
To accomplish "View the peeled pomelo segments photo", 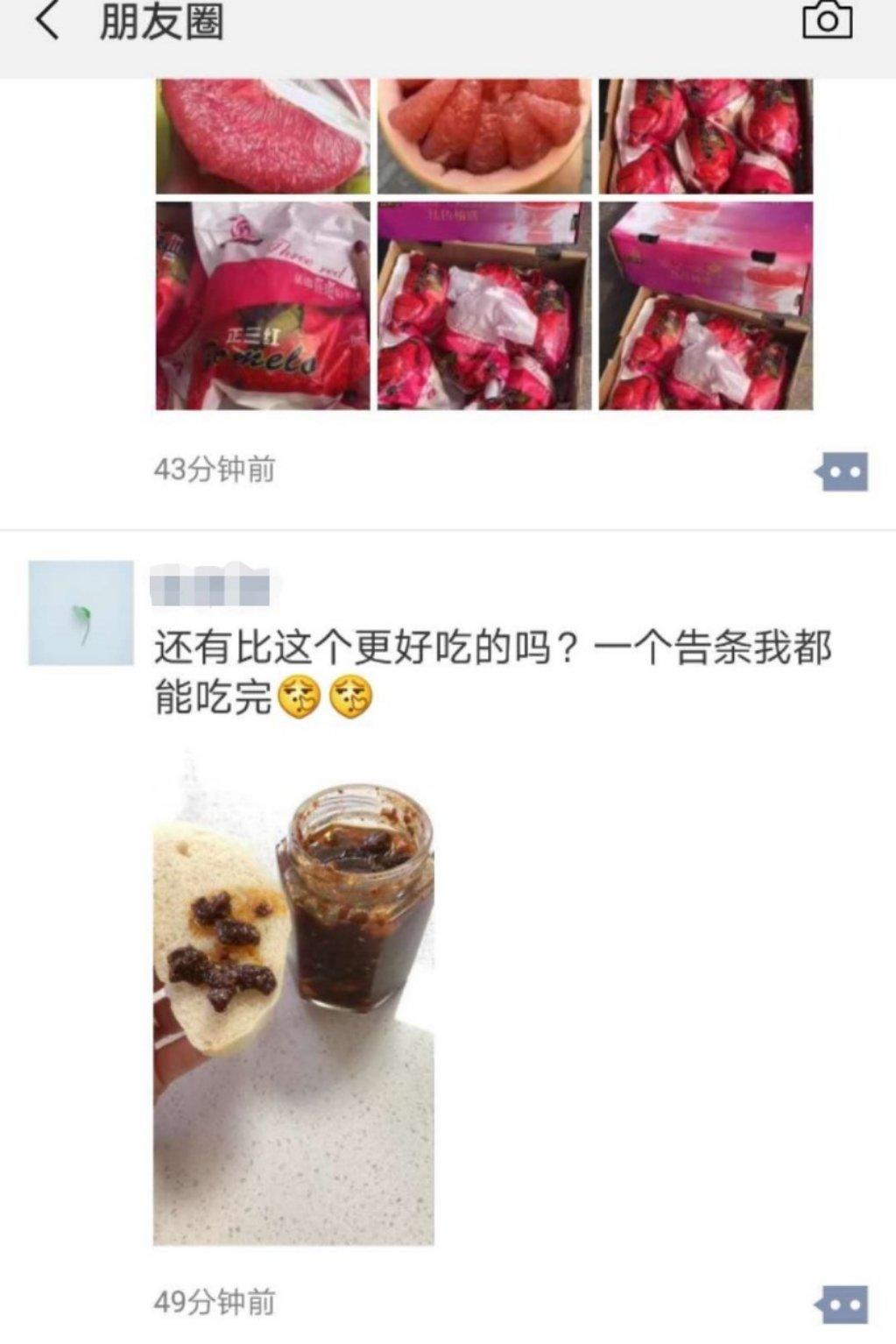I will click(484, 136).
